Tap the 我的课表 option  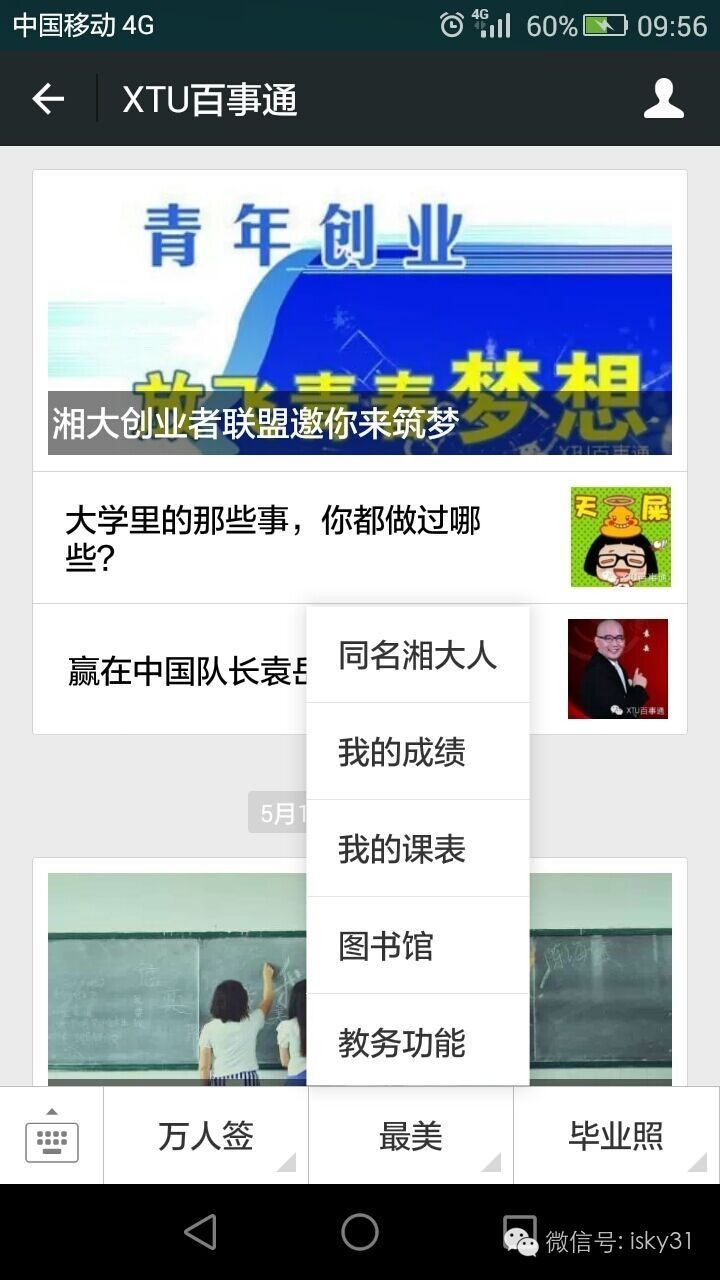417,849
